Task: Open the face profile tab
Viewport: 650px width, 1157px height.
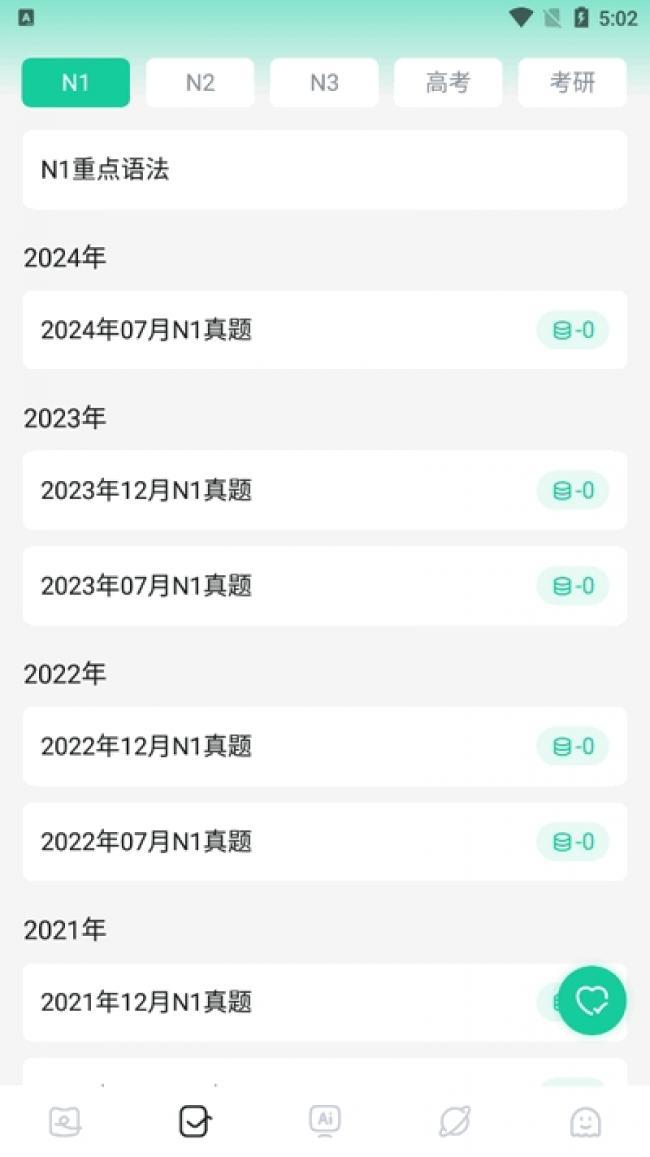Action: [x=586, y=1122]
